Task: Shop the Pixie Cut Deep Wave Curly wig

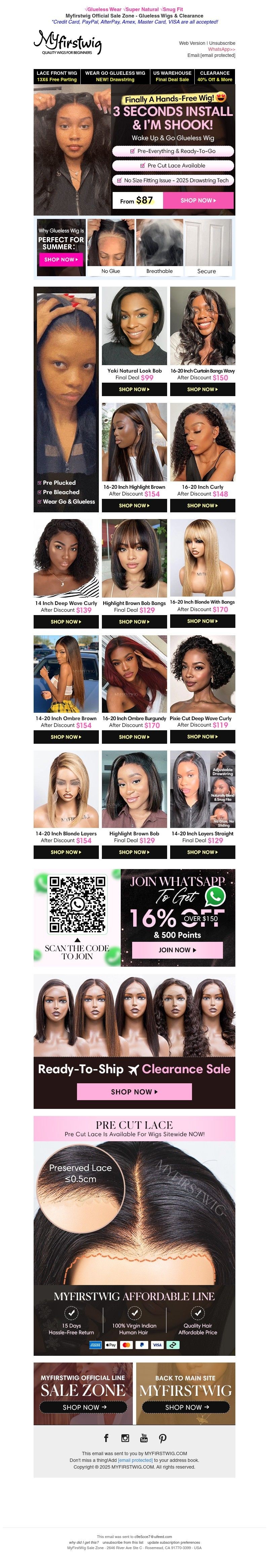Action: click(202, 737)
